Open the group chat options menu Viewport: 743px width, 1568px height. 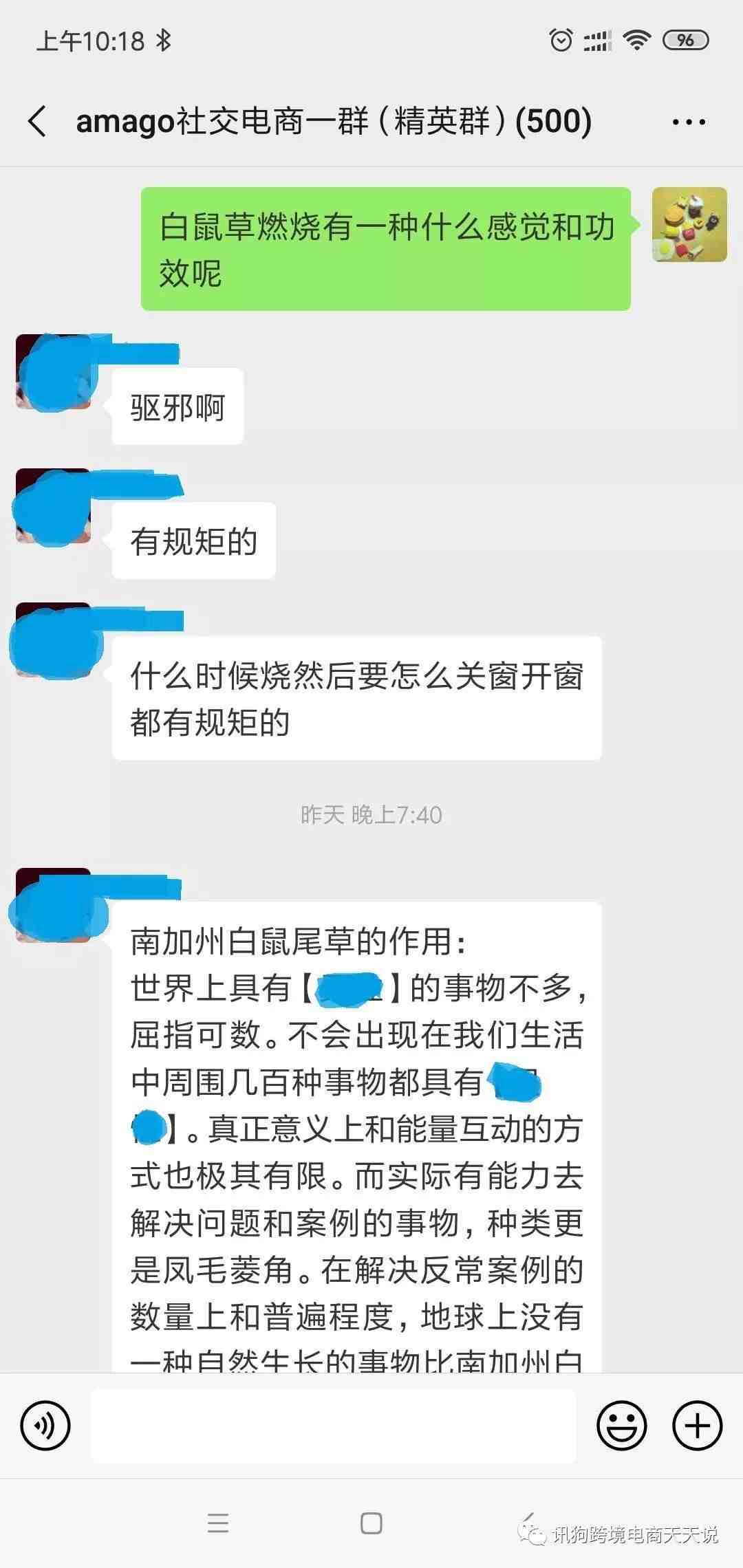coord(689,122)
